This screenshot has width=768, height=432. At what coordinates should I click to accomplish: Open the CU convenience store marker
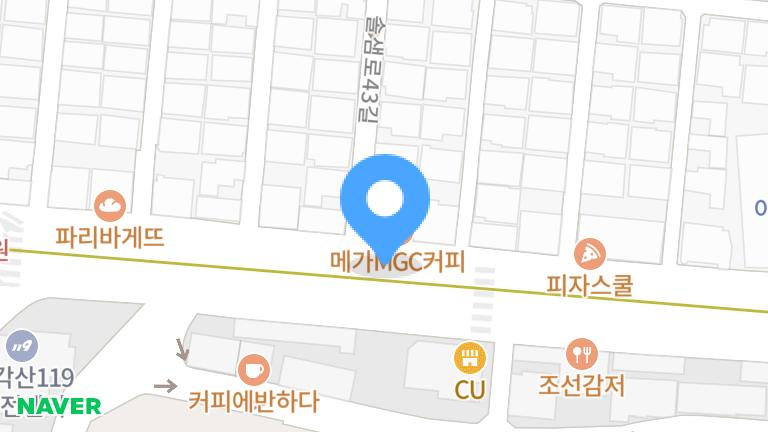(469, 356)
